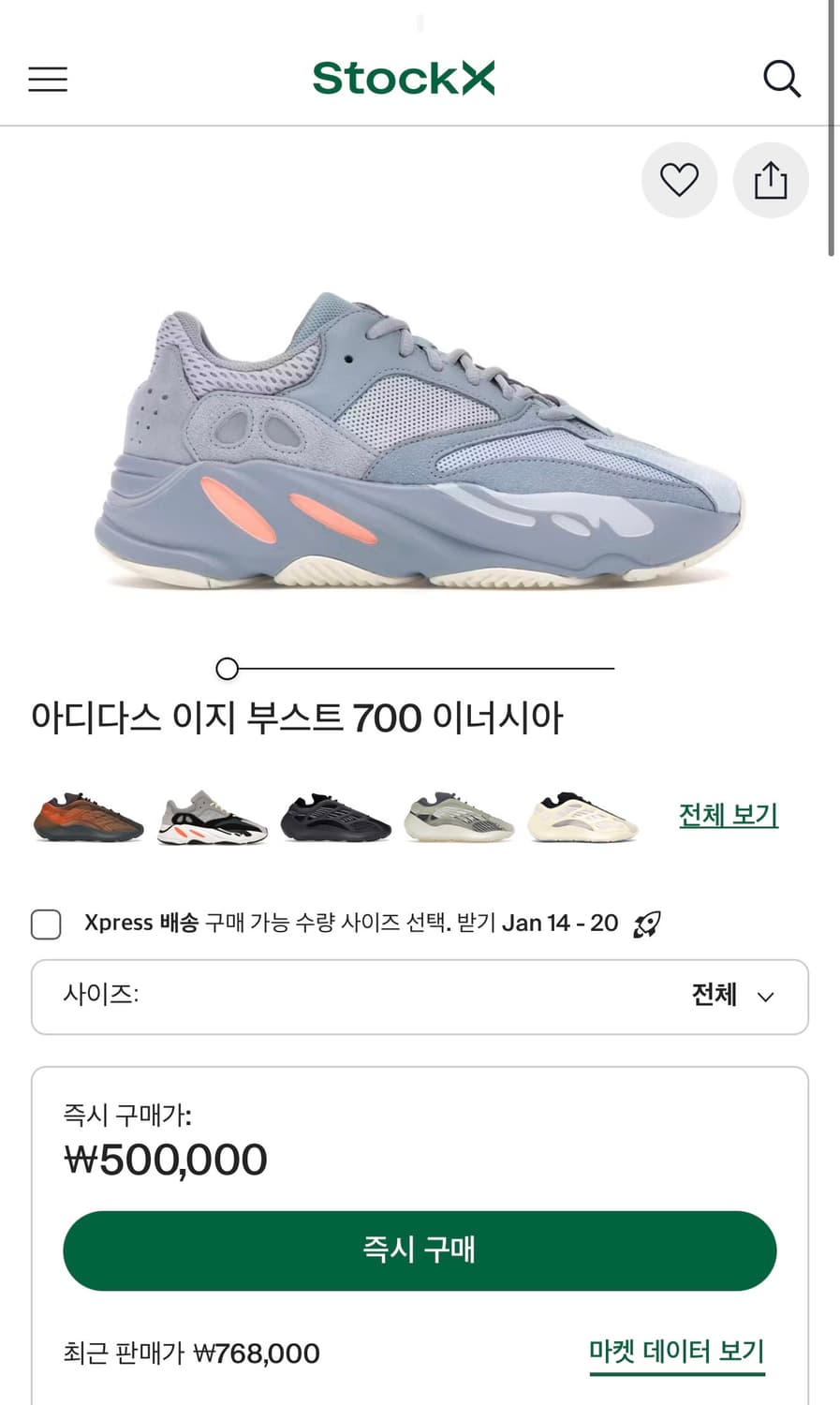This screenshot has height=1405, width=840.
Task: Open the hamburger navigation menu
Action: click(x=47, y=80)
